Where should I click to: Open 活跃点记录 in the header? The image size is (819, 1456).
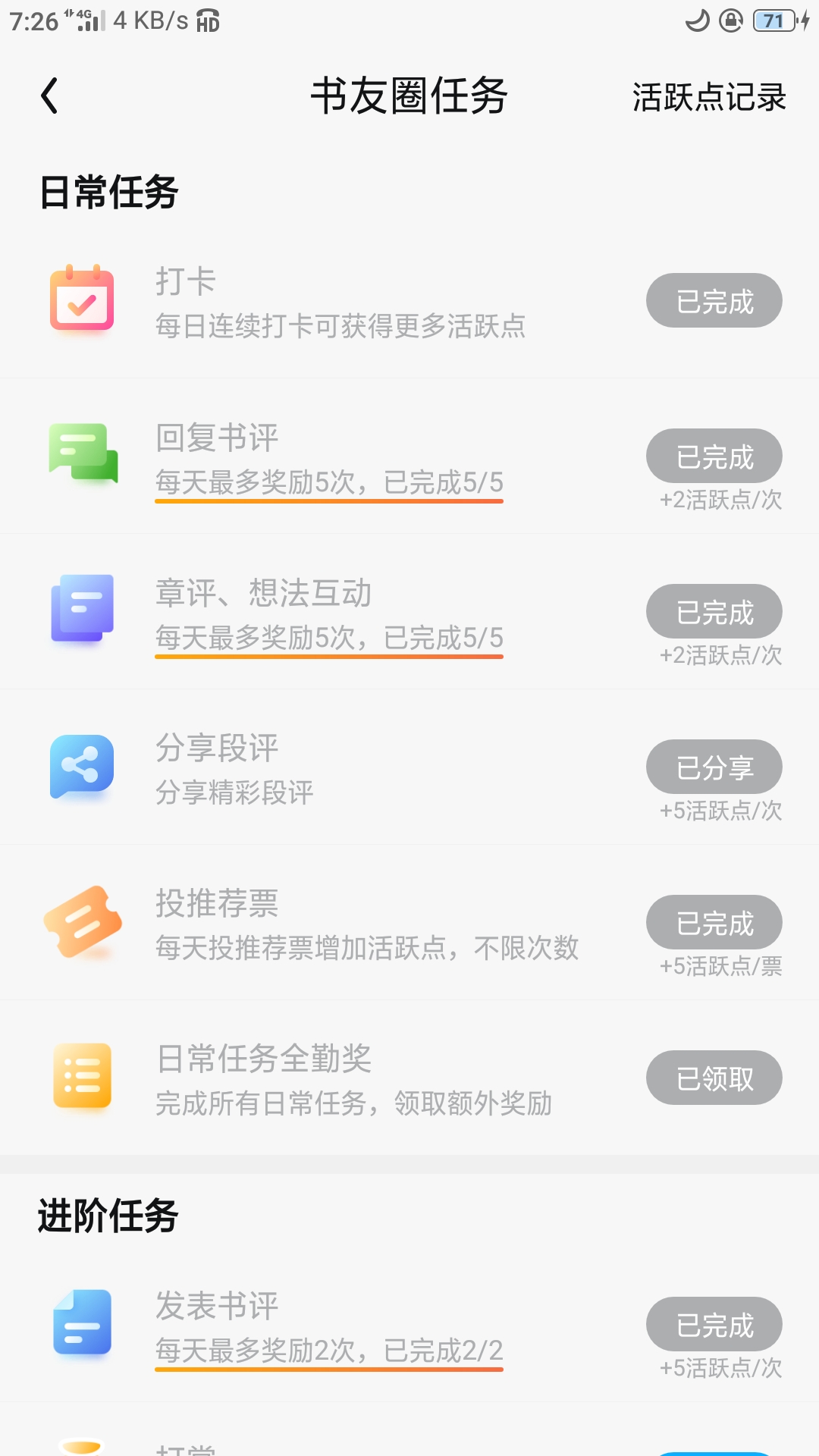(x=709, y=97)
